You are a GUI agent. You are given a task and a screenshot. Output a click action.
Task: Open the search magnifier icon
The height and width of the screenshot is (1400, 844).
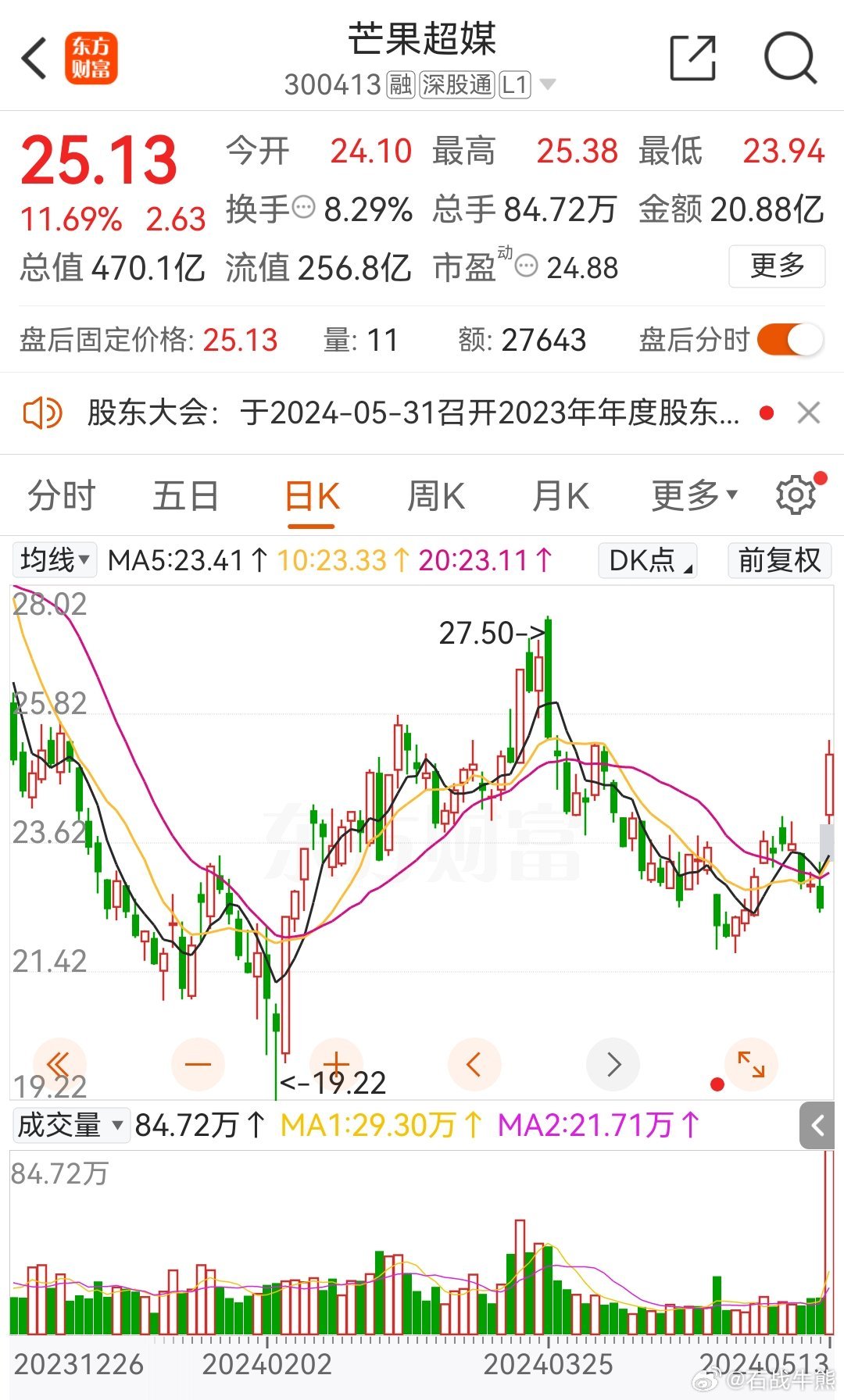(790, 58)
